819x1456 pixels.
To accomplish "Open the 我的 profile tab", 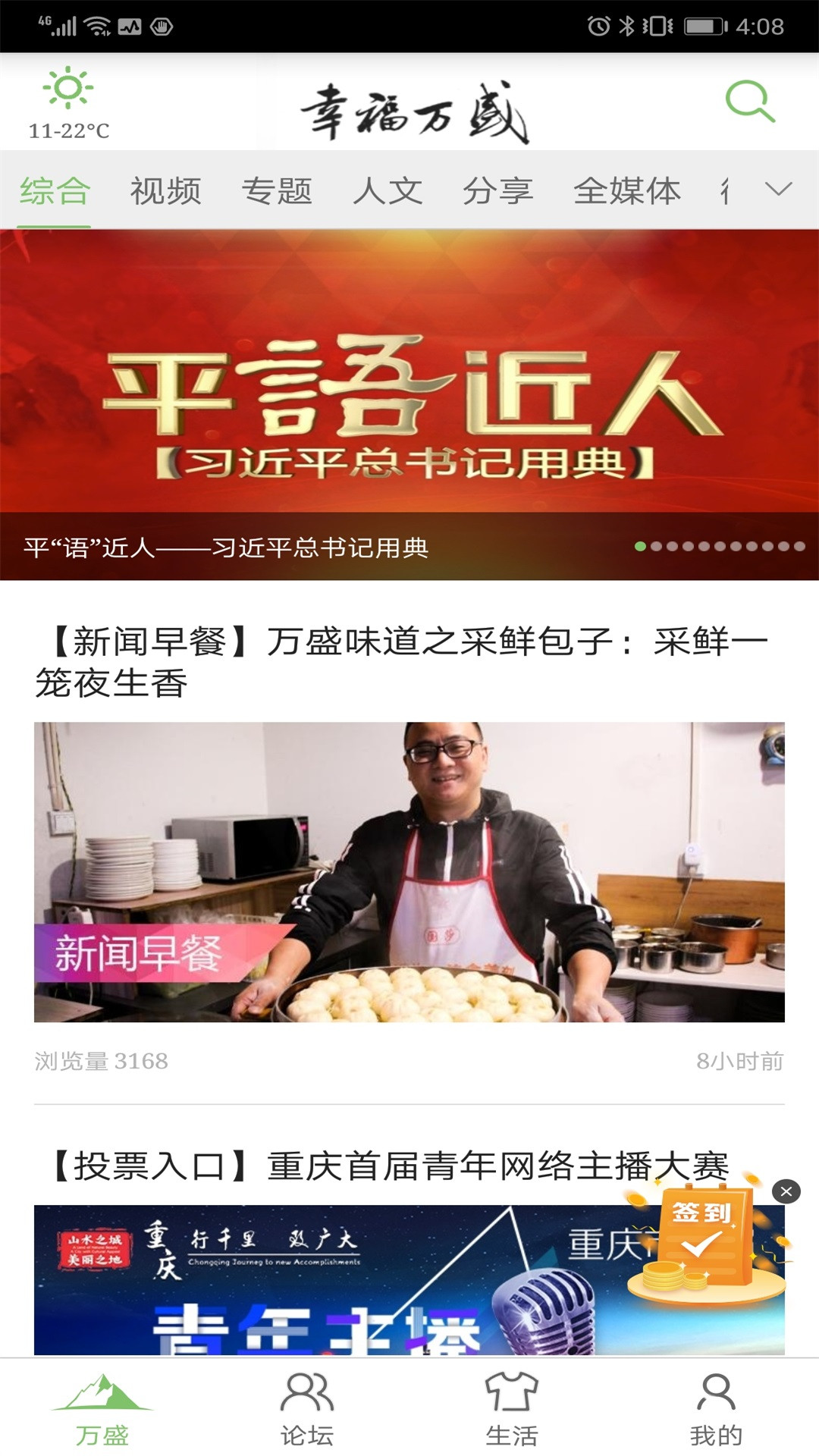I will 717,1409.
